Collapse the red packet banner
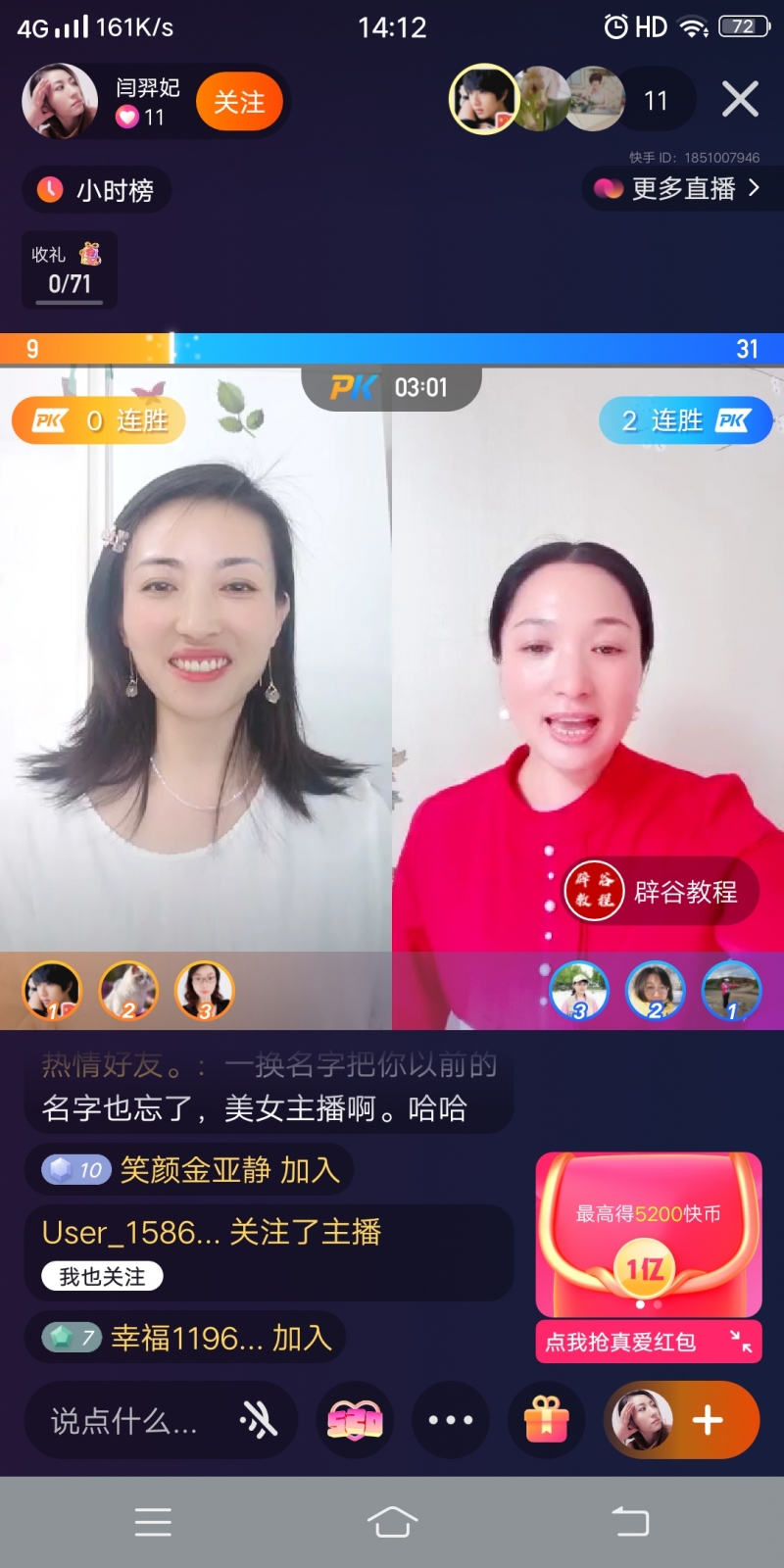The height and width of the screenshot is (1568, 784). [x=742, y=1341]
